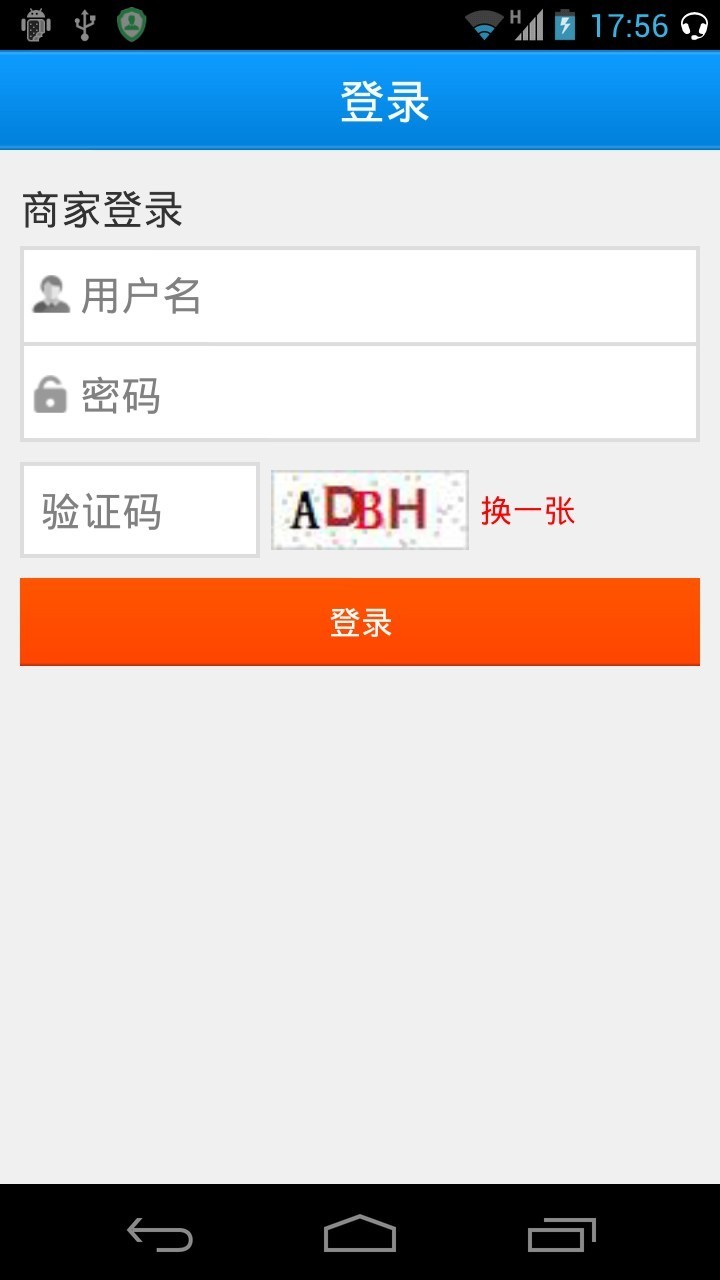
Task: Tap the orange 登录 button
Action: point(360,622)
